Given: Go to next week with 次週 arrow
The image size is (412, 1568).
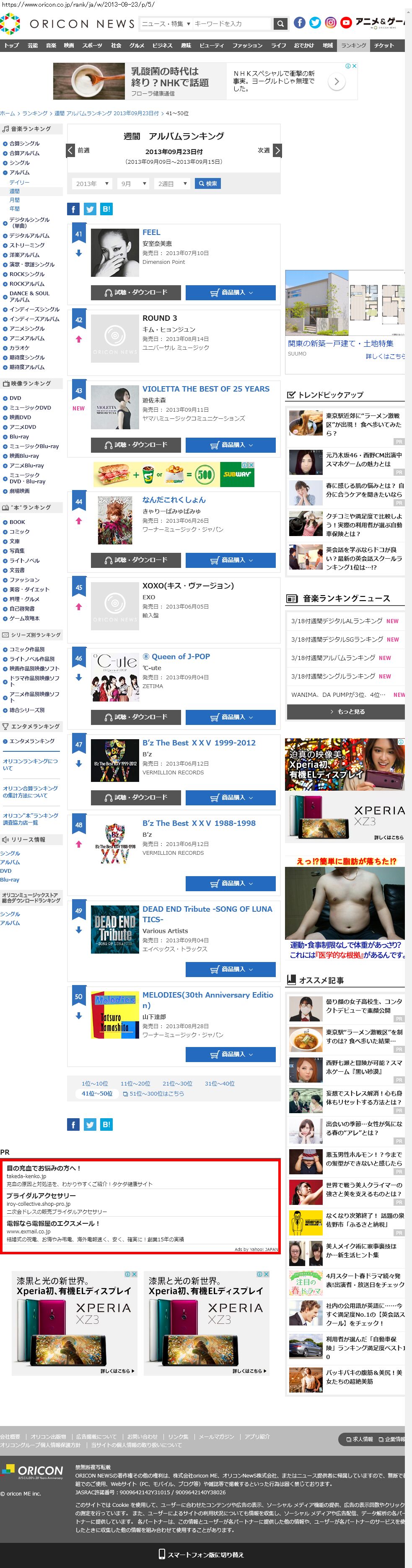Looking at the screenshot, I should (x=277, y=150).
